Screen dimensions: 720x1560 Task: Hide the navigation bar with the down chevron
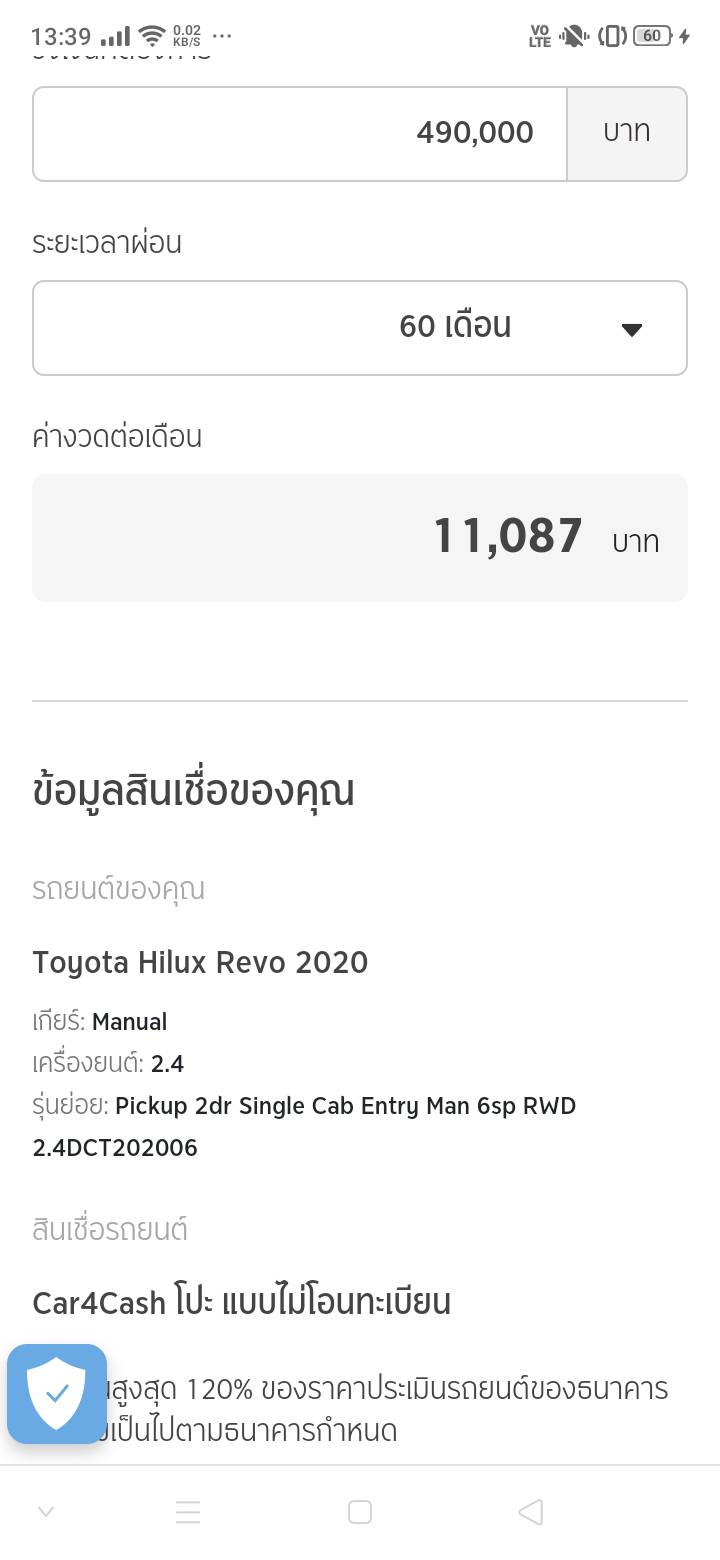46,1512
